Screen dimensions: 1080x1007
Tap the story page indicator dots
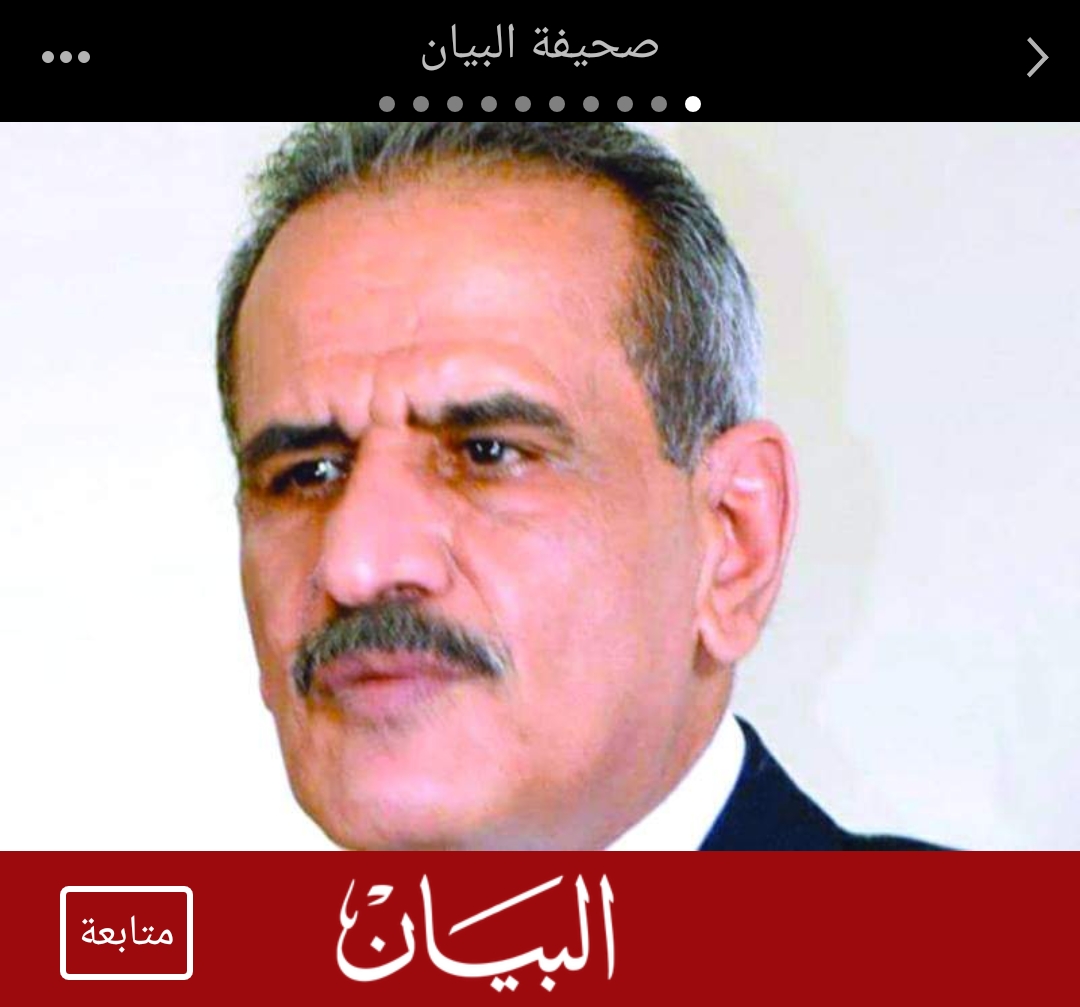pos(540,104)
